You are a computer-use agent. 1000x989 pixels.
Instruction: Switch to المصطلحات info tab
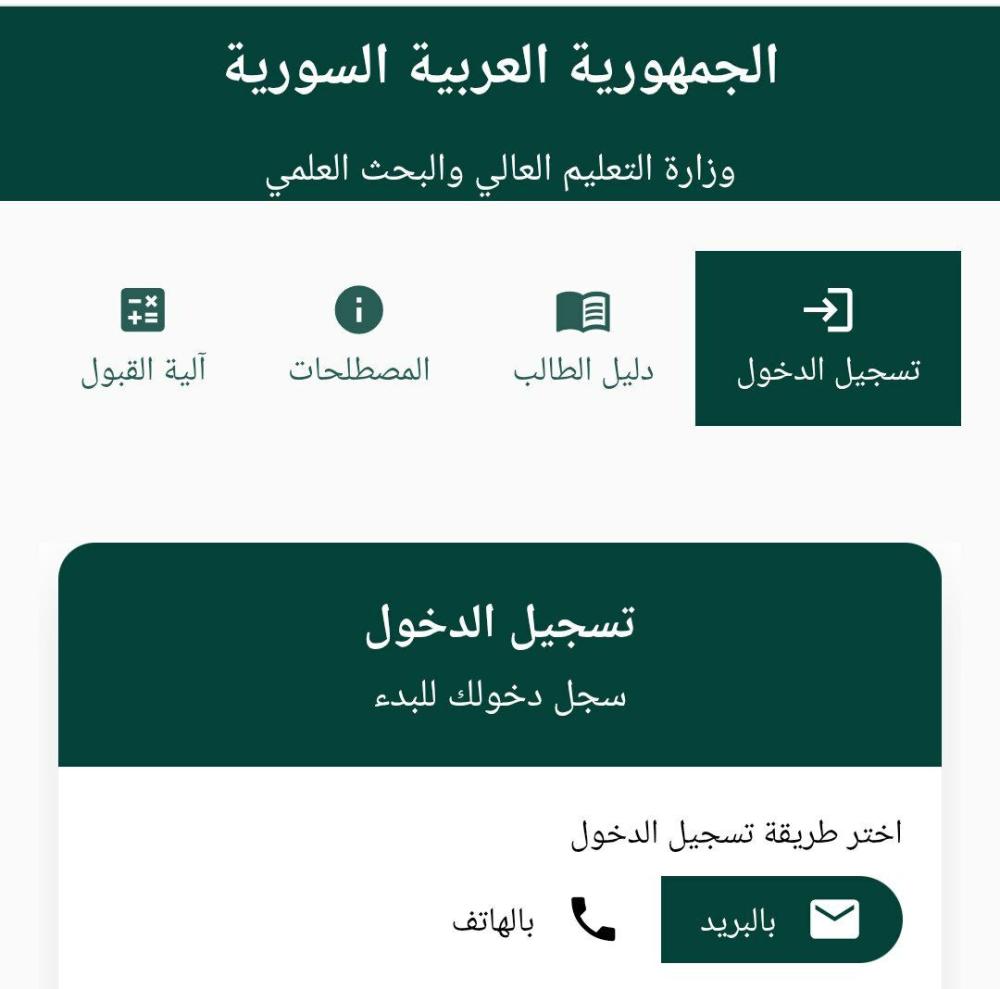(359, 338)
